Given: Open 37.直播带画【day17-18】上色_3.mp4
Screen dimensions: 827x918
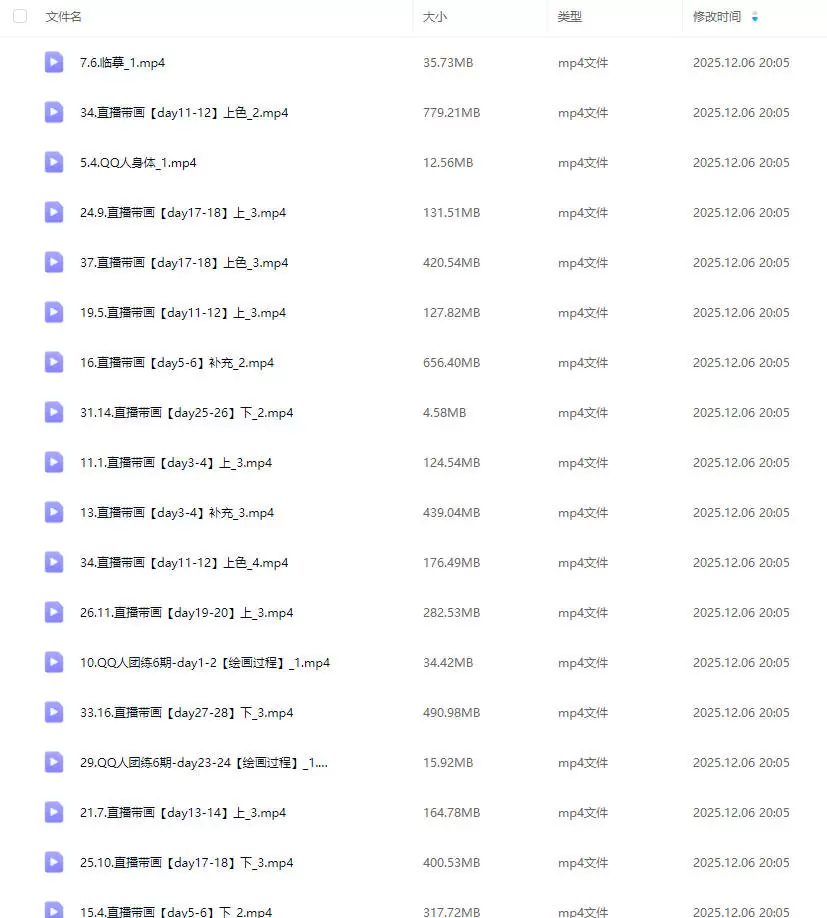Looking at the screenshot, I should (184, 263).
